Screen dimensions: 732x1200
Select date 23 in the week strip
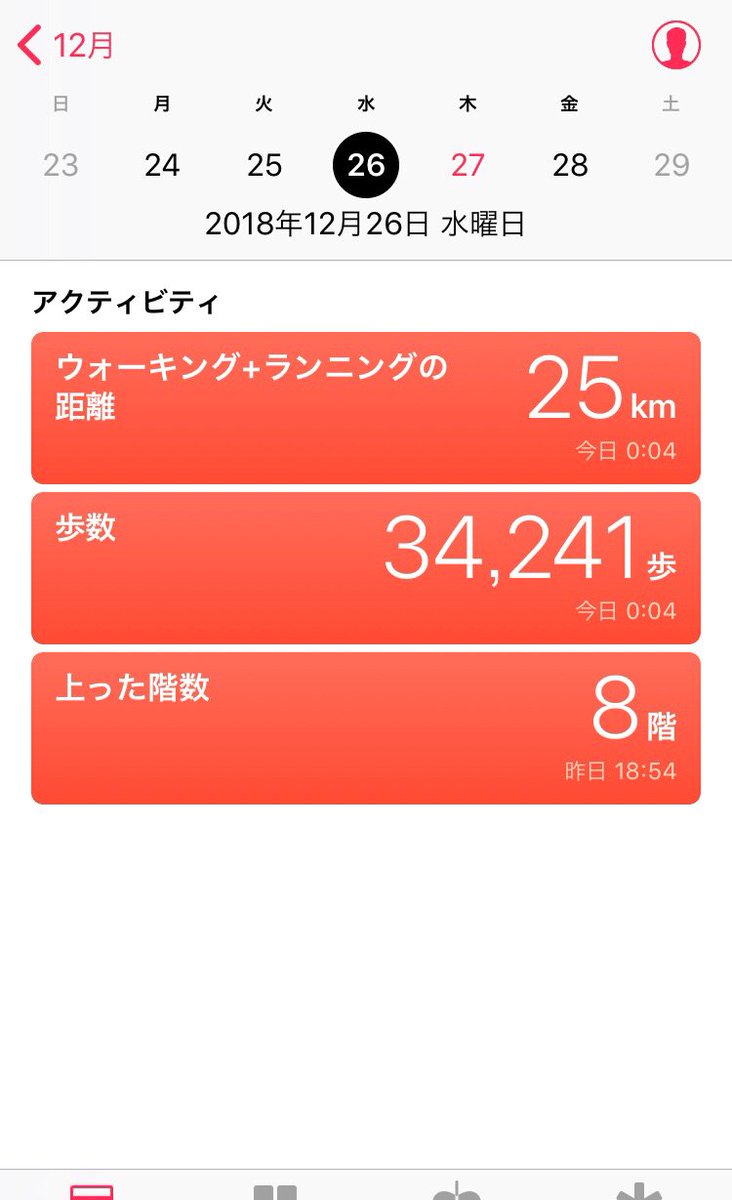point(61,165)
